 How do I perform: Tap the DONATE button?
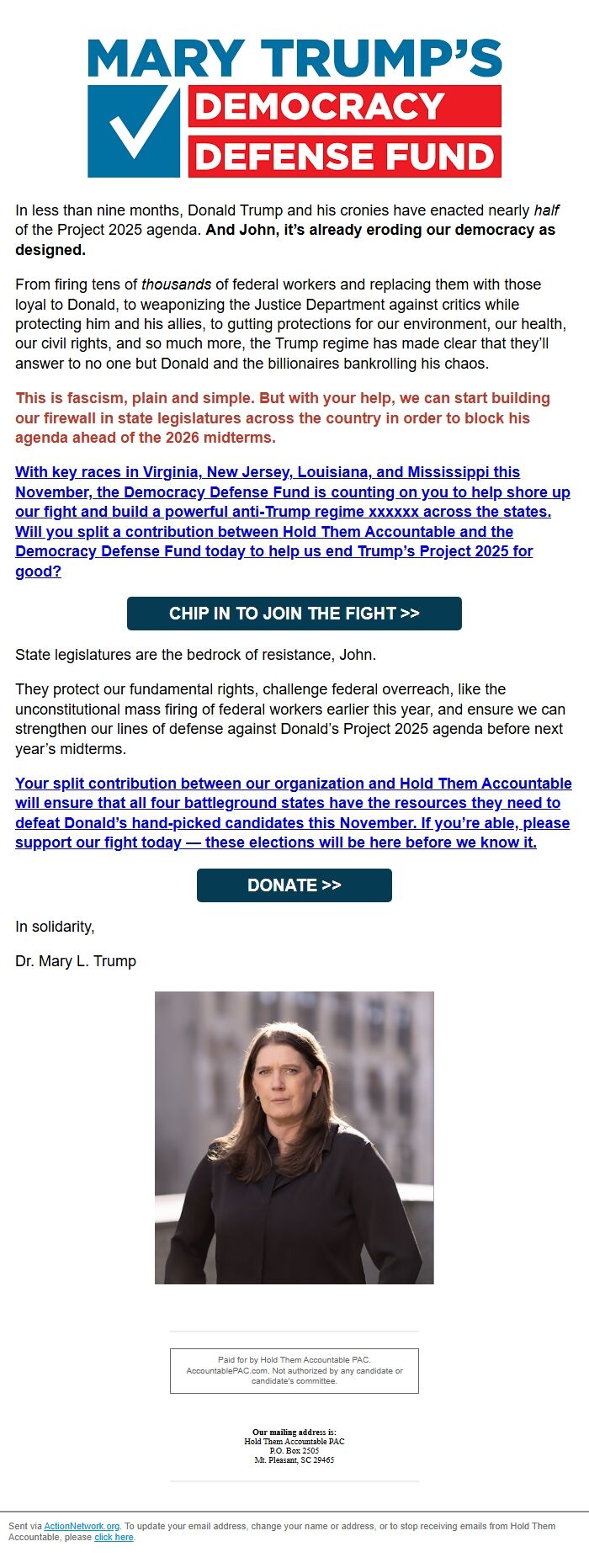tap(294, 885)
